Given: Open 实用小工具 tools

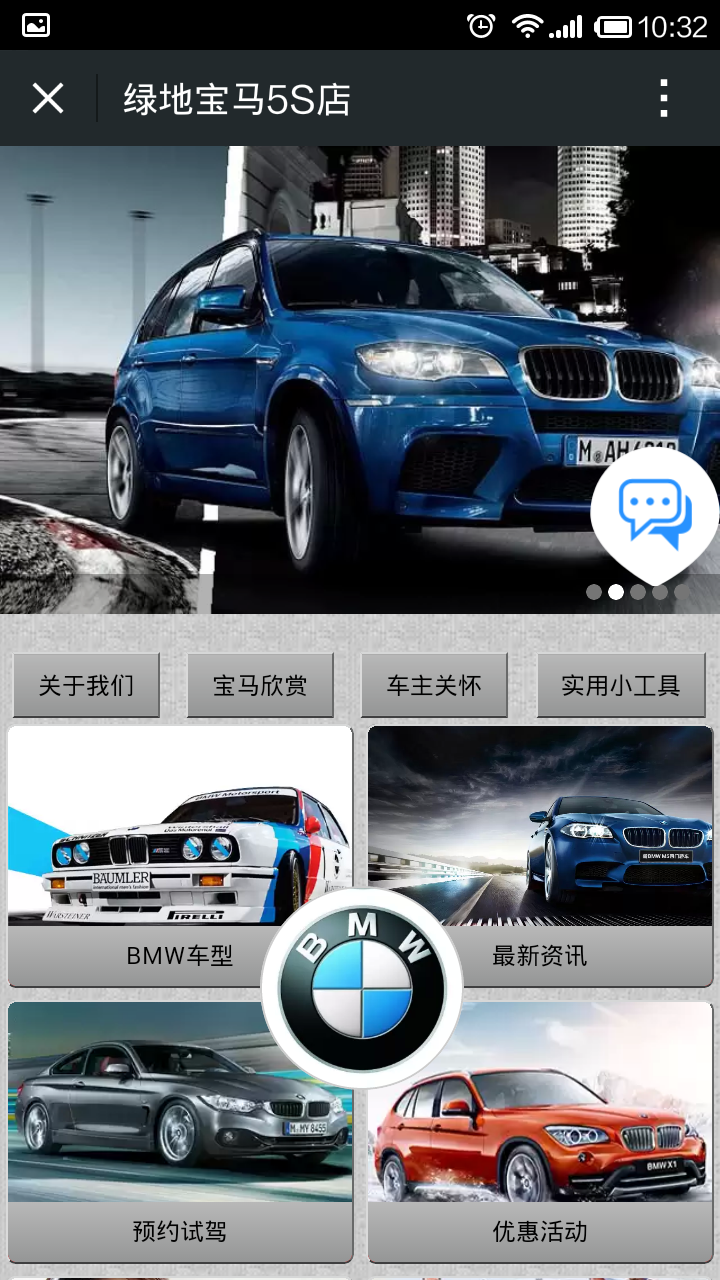Looking at the screenshot, I should pyautogui.click(x=620, y=685).
